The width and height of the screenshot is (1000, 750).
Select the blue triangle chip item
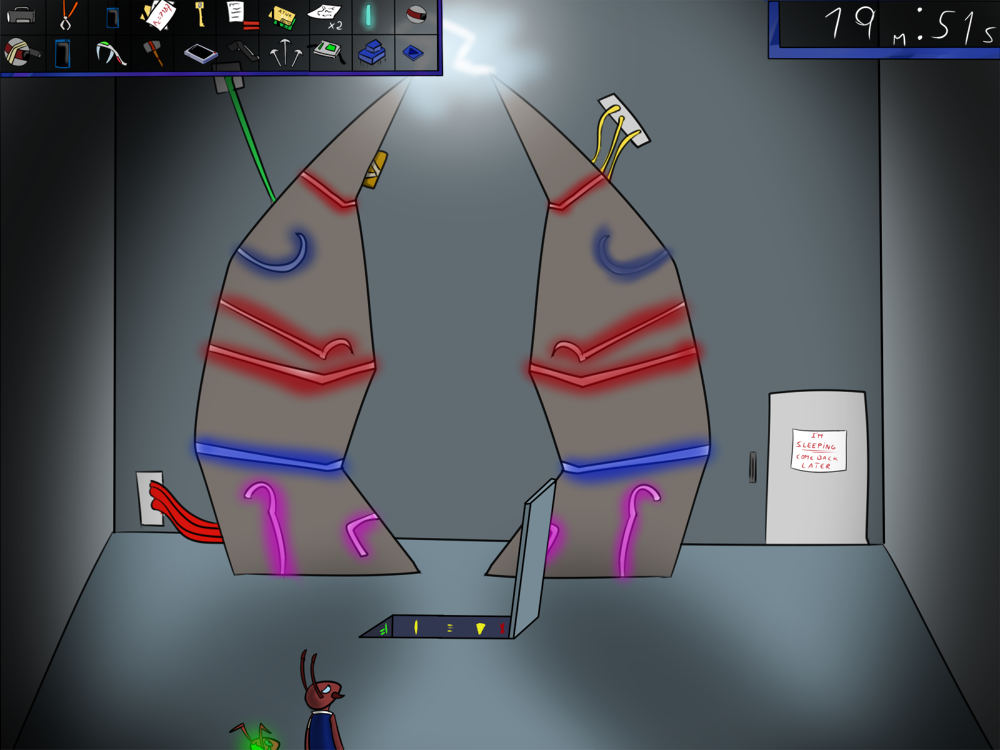tap(414, 52)
